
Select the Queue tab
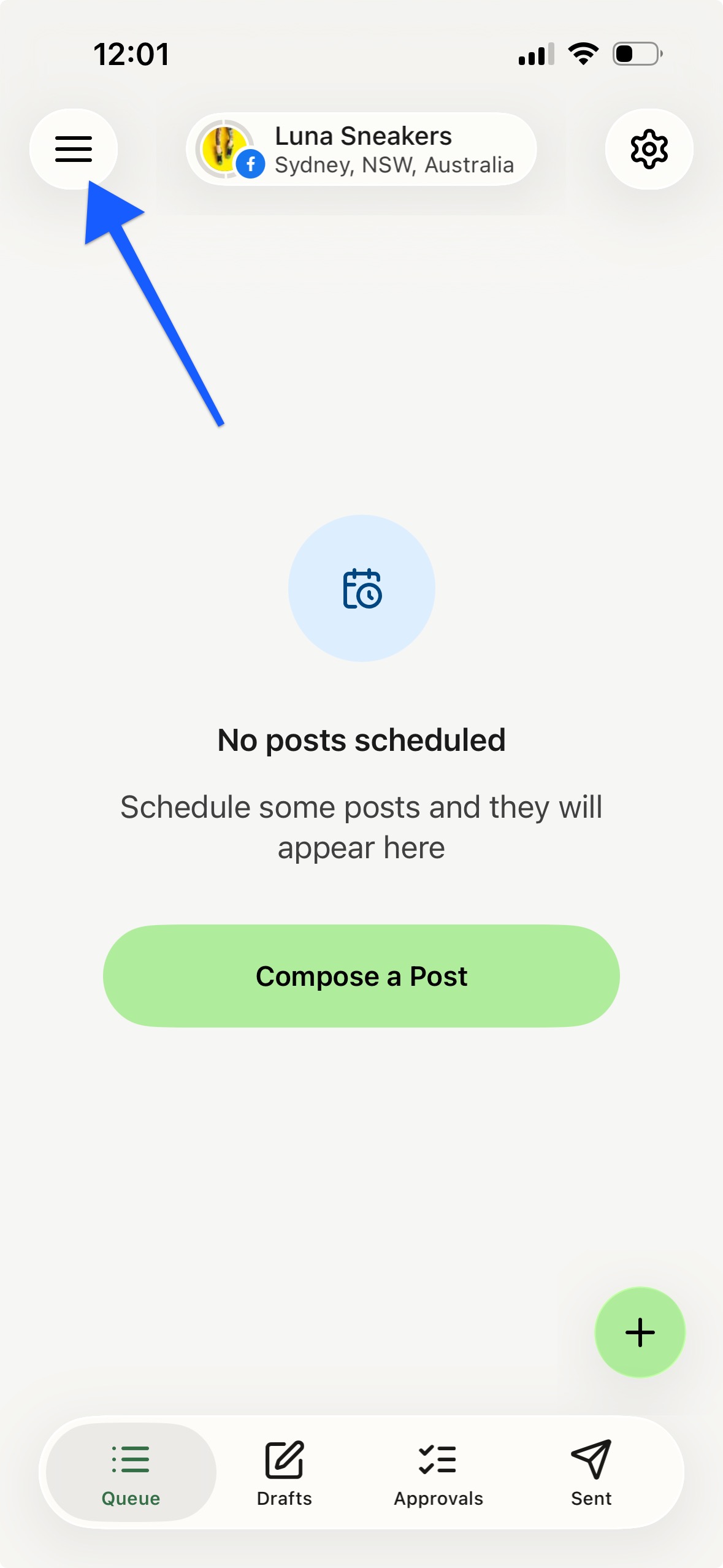tap(131, 1472)
